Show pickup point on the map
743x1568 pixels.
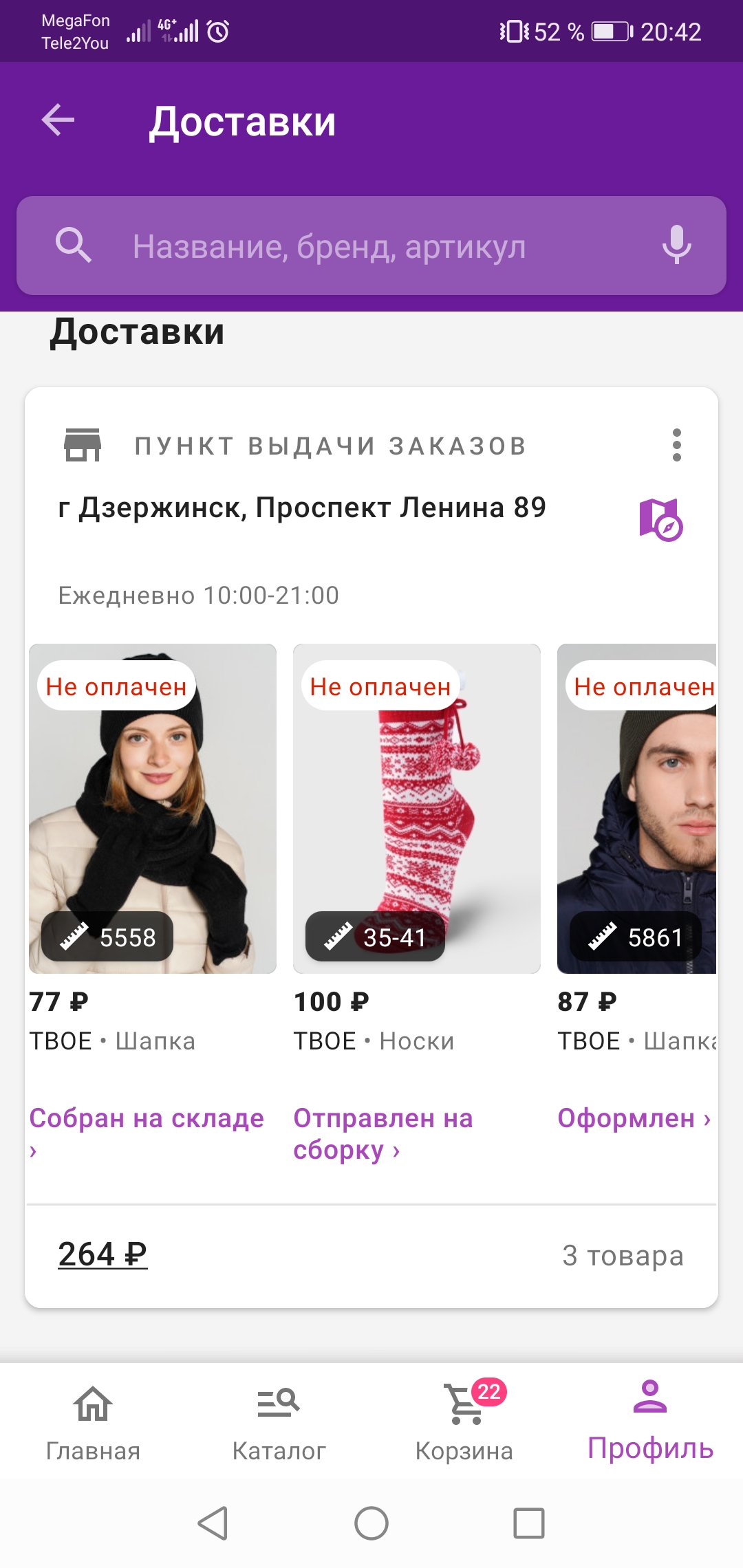(x=660, y=519)
